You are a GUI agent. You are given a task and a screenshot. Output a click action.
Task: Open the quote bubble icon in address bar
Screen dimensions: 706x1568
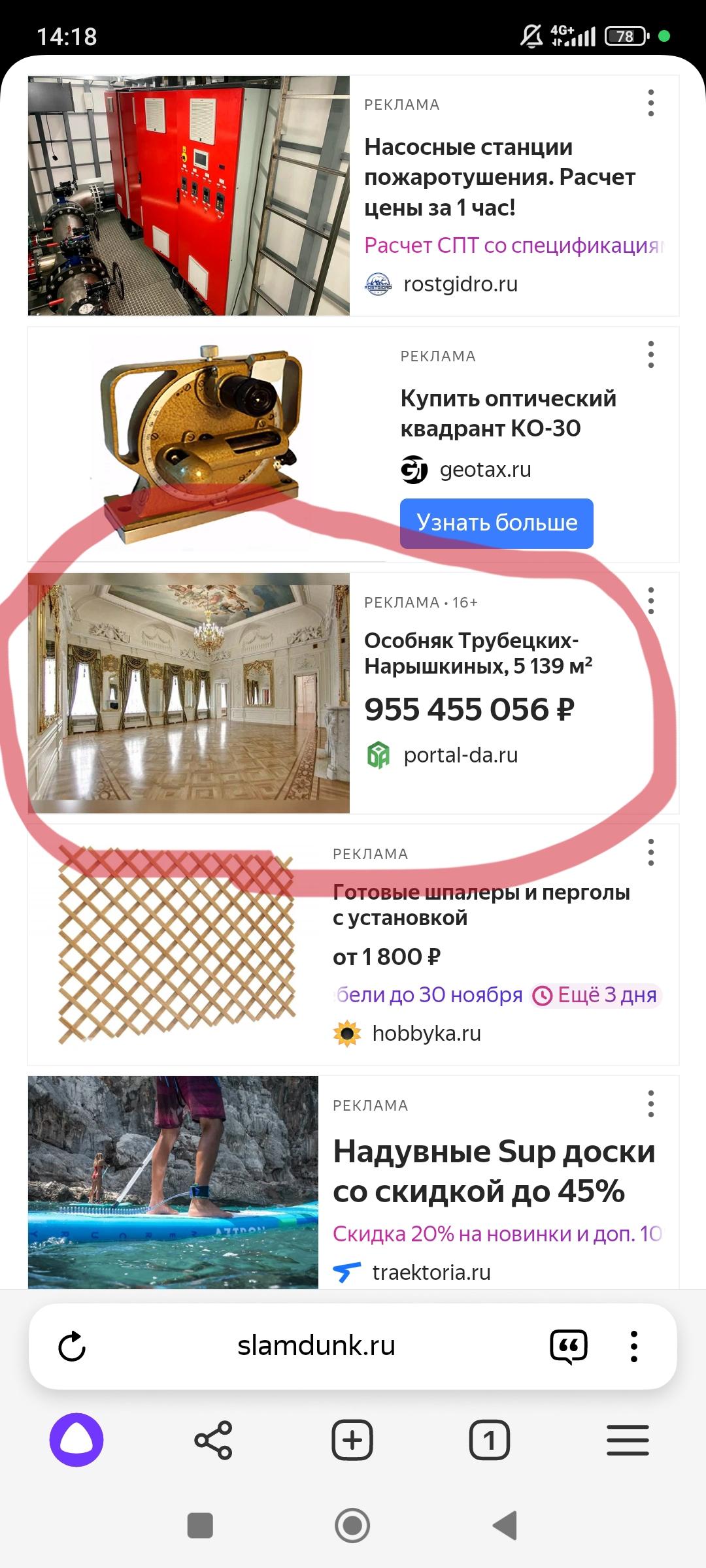pos(569,1347)
